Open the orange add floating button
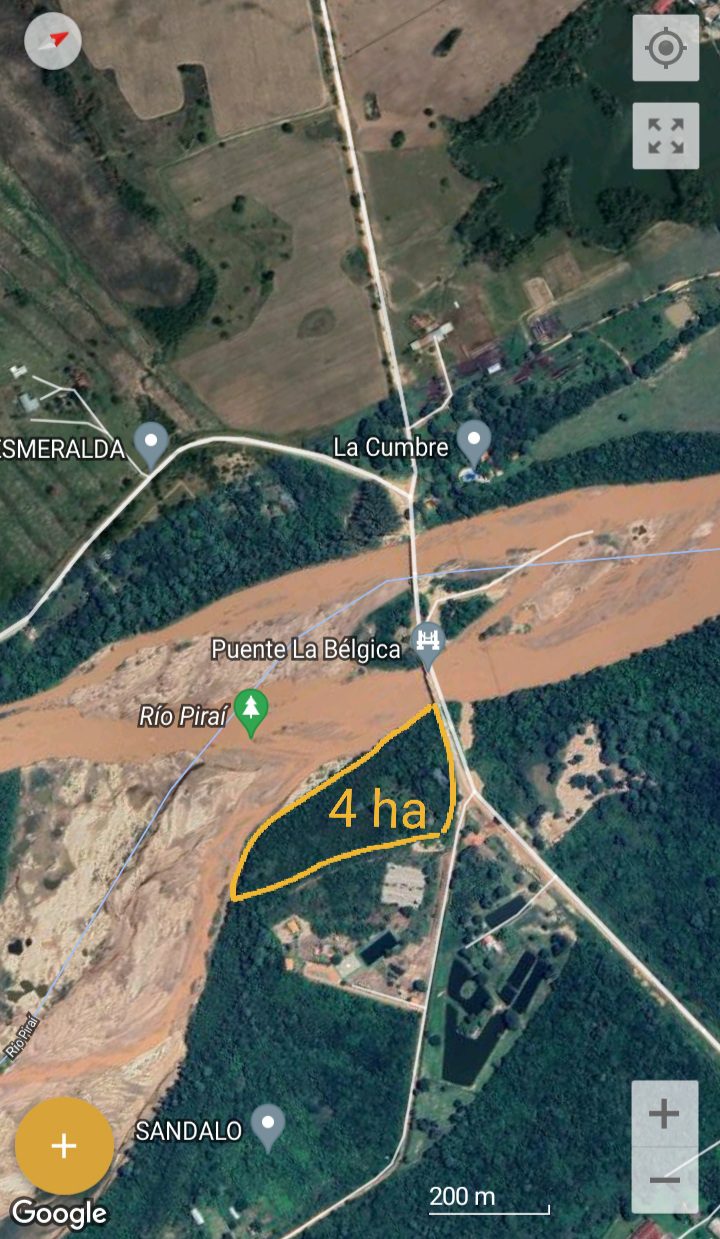 tap(64, 1145)
